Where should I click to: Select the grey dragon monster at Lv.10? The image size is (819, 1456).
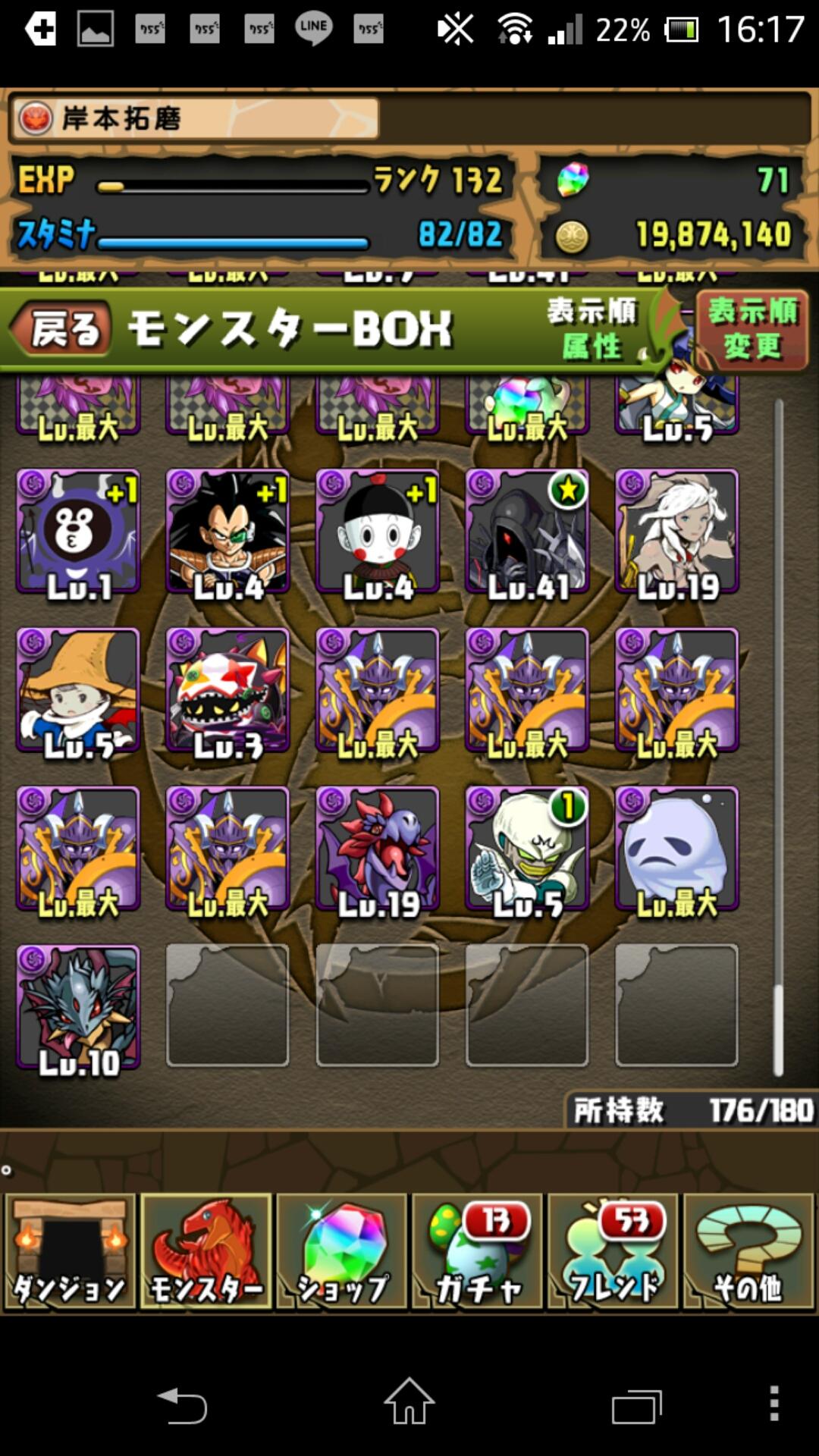[x=78, y=1006]
